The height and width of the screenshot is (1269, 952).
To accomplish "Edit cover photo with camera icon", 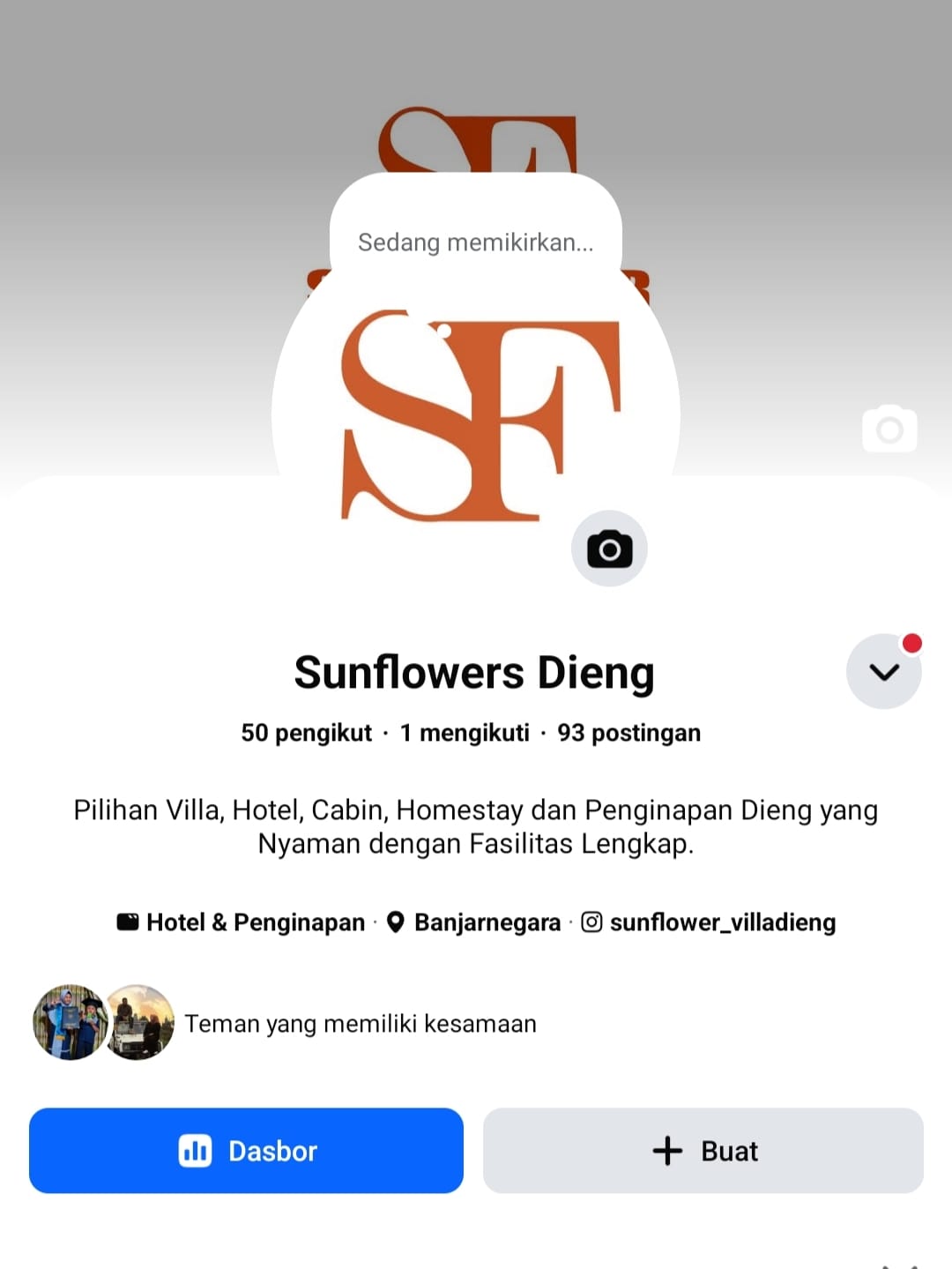I will [x=889, y=429].
